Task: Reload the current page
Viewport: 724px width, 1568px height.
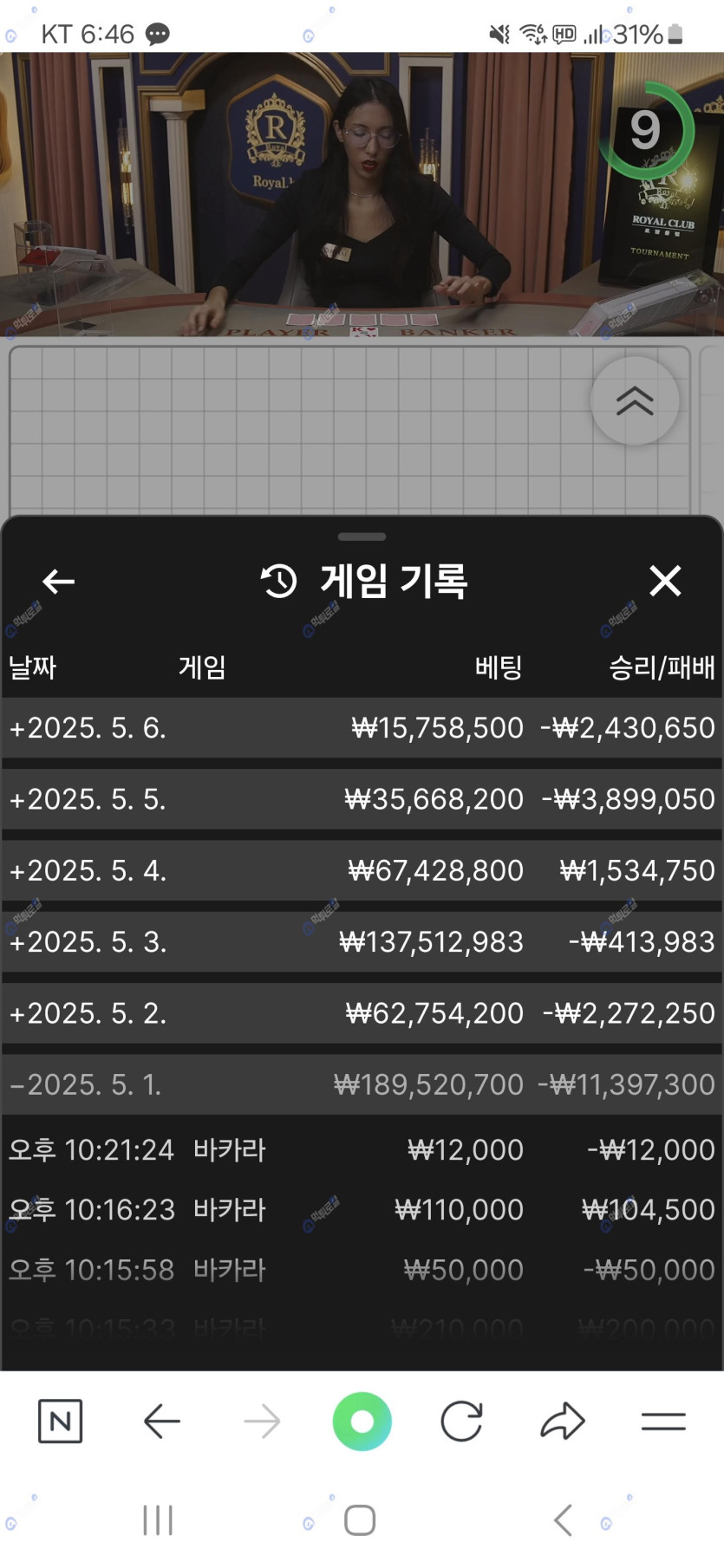Action: [x=461, y=1422]
